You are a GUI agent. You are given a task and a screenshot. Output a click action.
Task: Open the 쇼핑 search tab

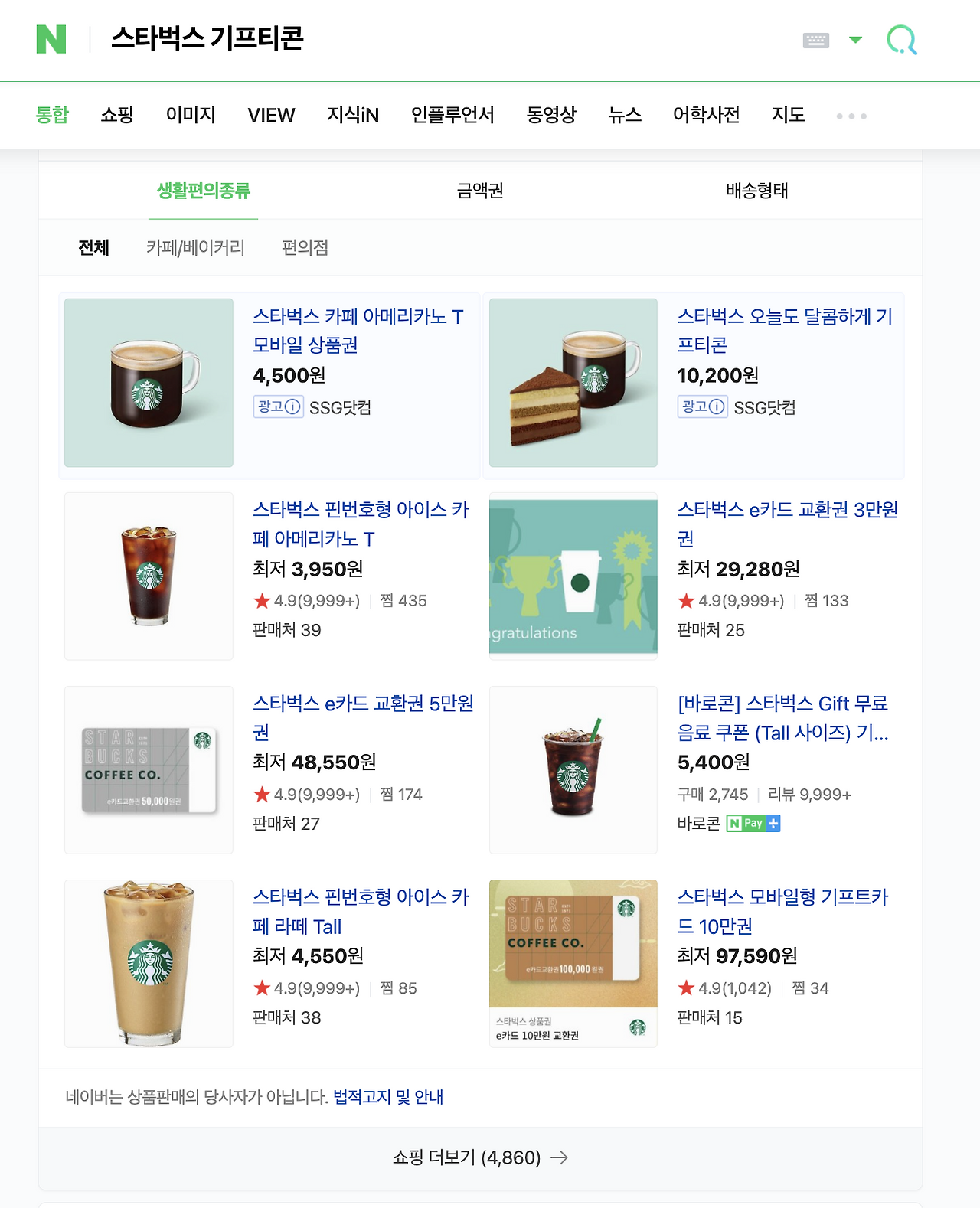[x=116, y=115]
